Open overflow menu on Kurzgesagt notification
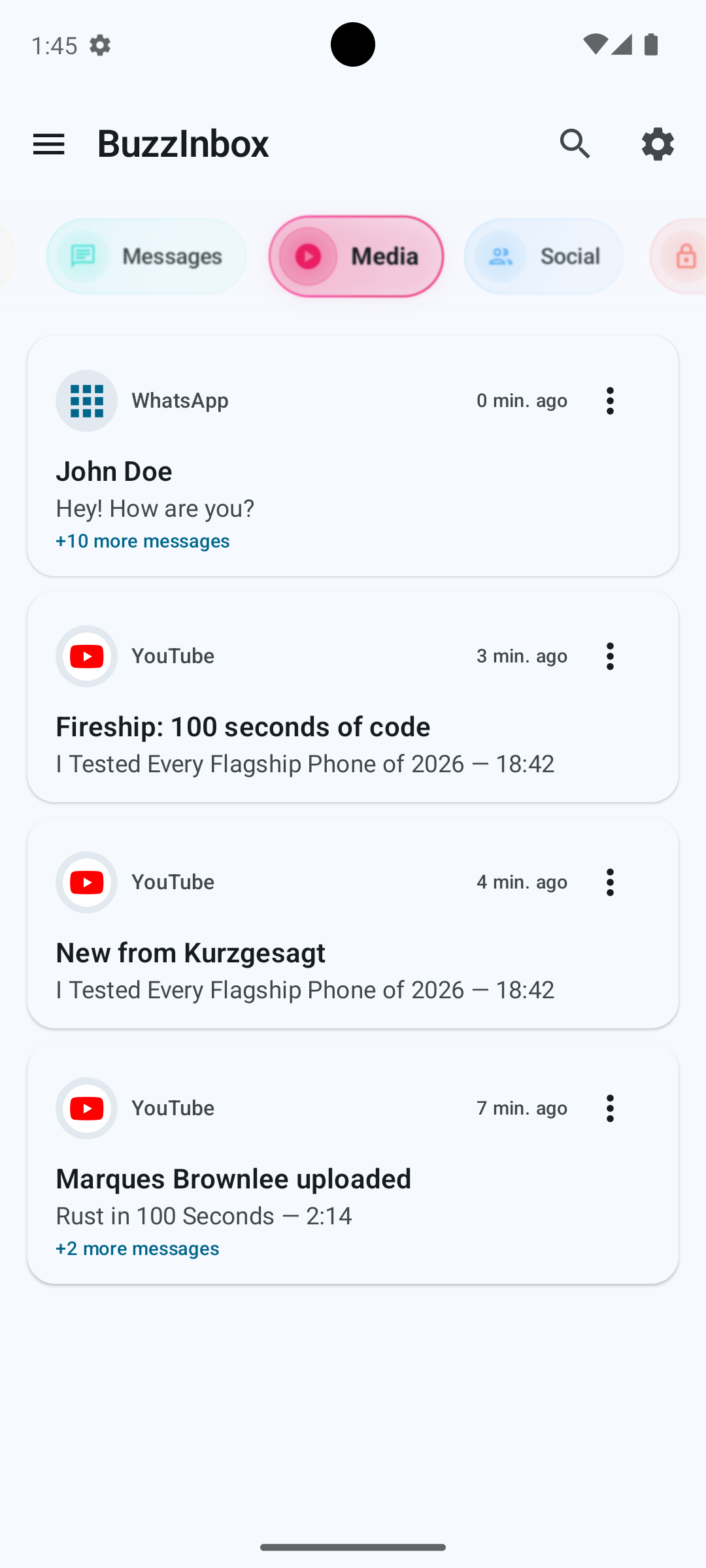This screenshot has width=706, height=1568. pyautogui.click(x=610, y=882)
